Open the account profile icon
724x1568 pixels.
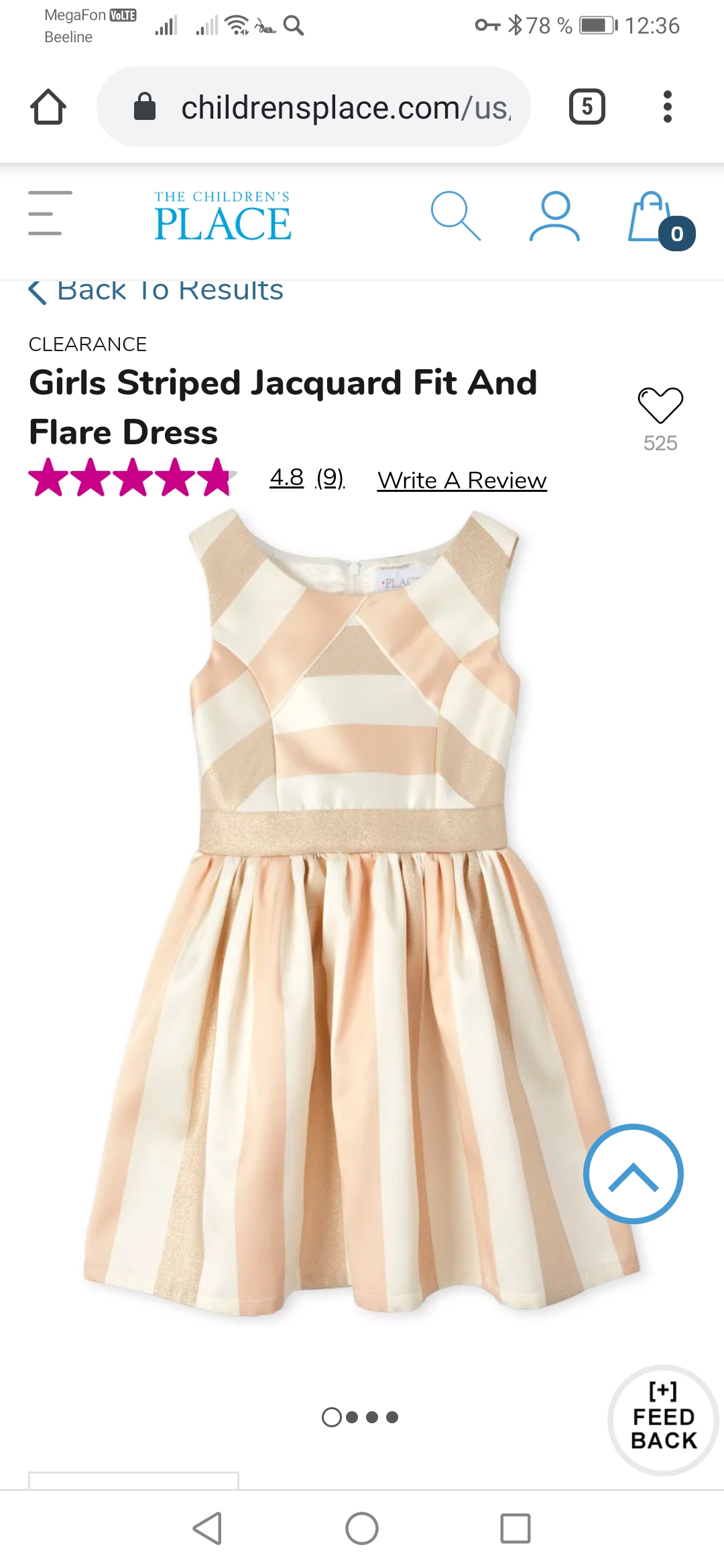pyautogui.click(x=555, y=216)
